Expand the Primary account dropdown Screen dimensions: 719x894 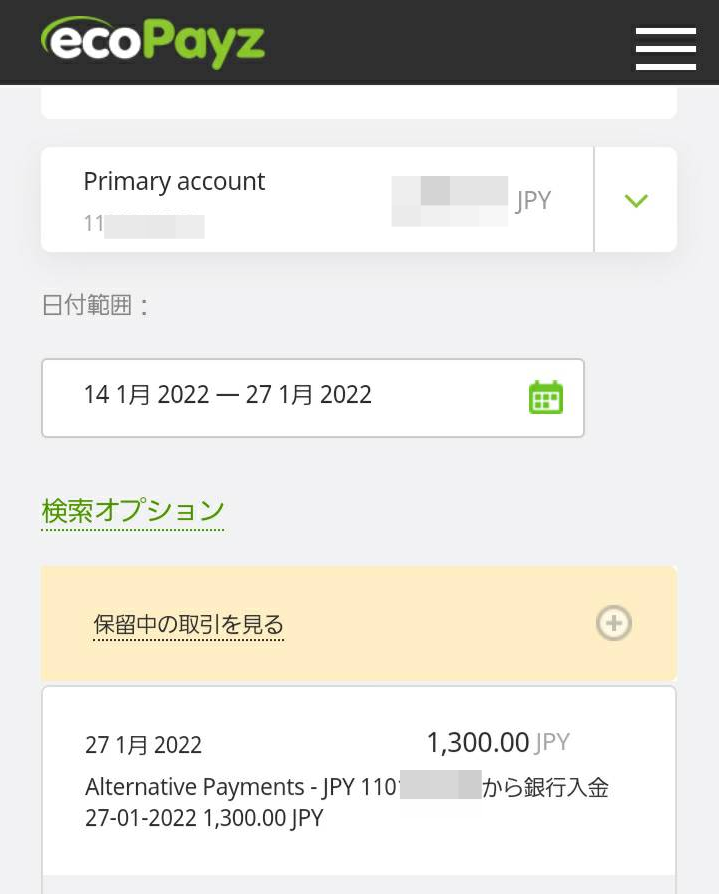[636, 201]
